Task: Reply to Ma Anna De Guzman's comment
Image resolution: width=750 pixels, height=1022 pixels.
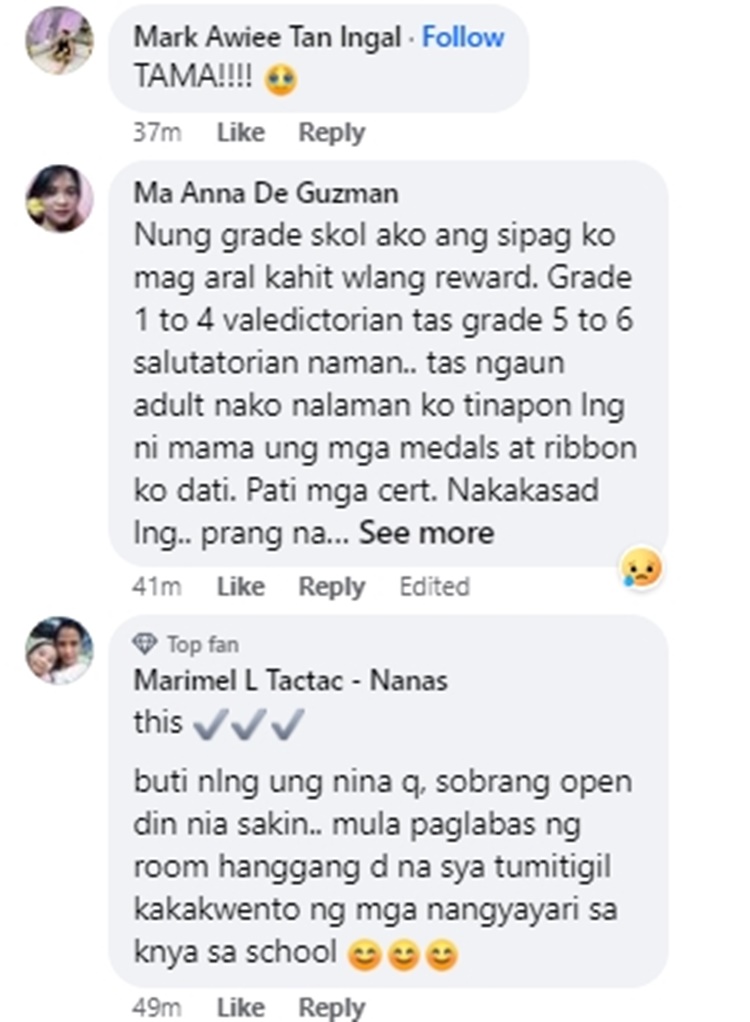Action: (331, 586)
